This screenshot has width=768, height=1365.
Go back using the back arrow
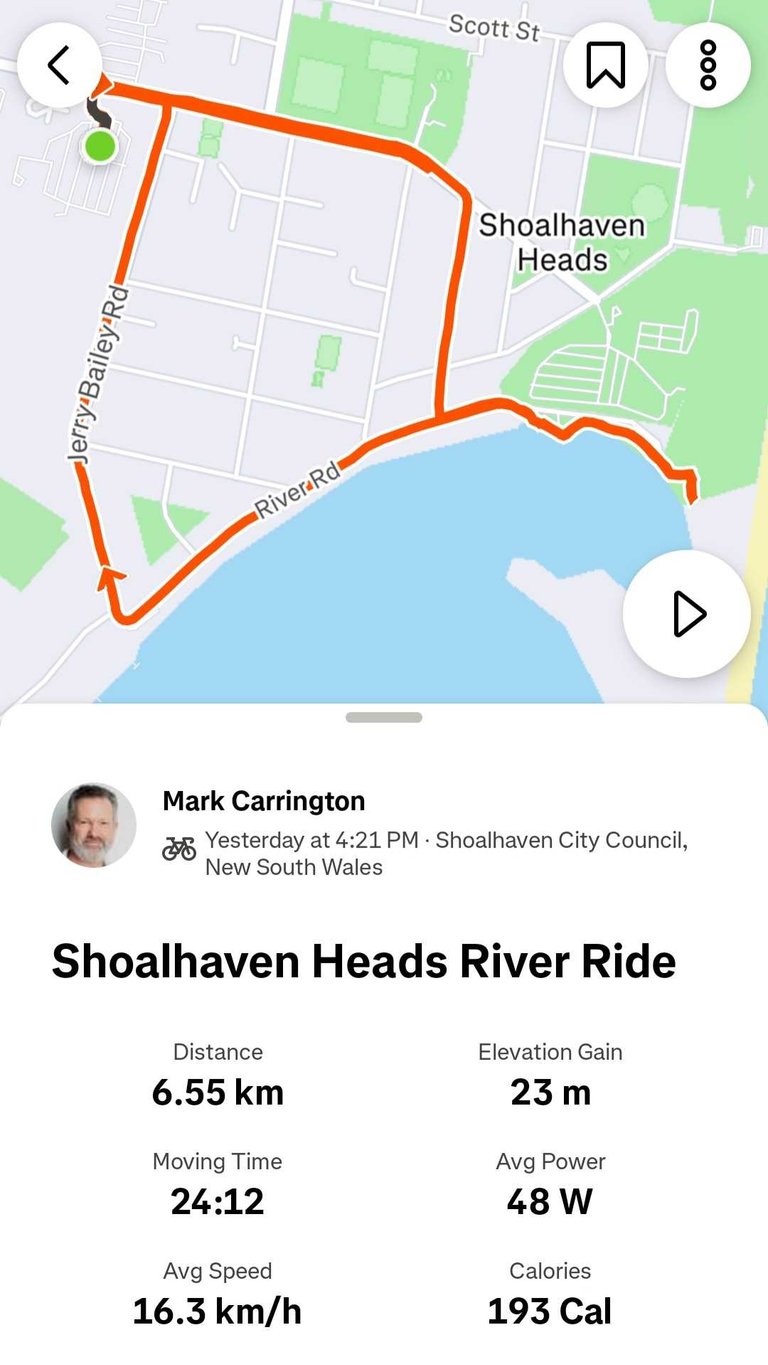59,65
